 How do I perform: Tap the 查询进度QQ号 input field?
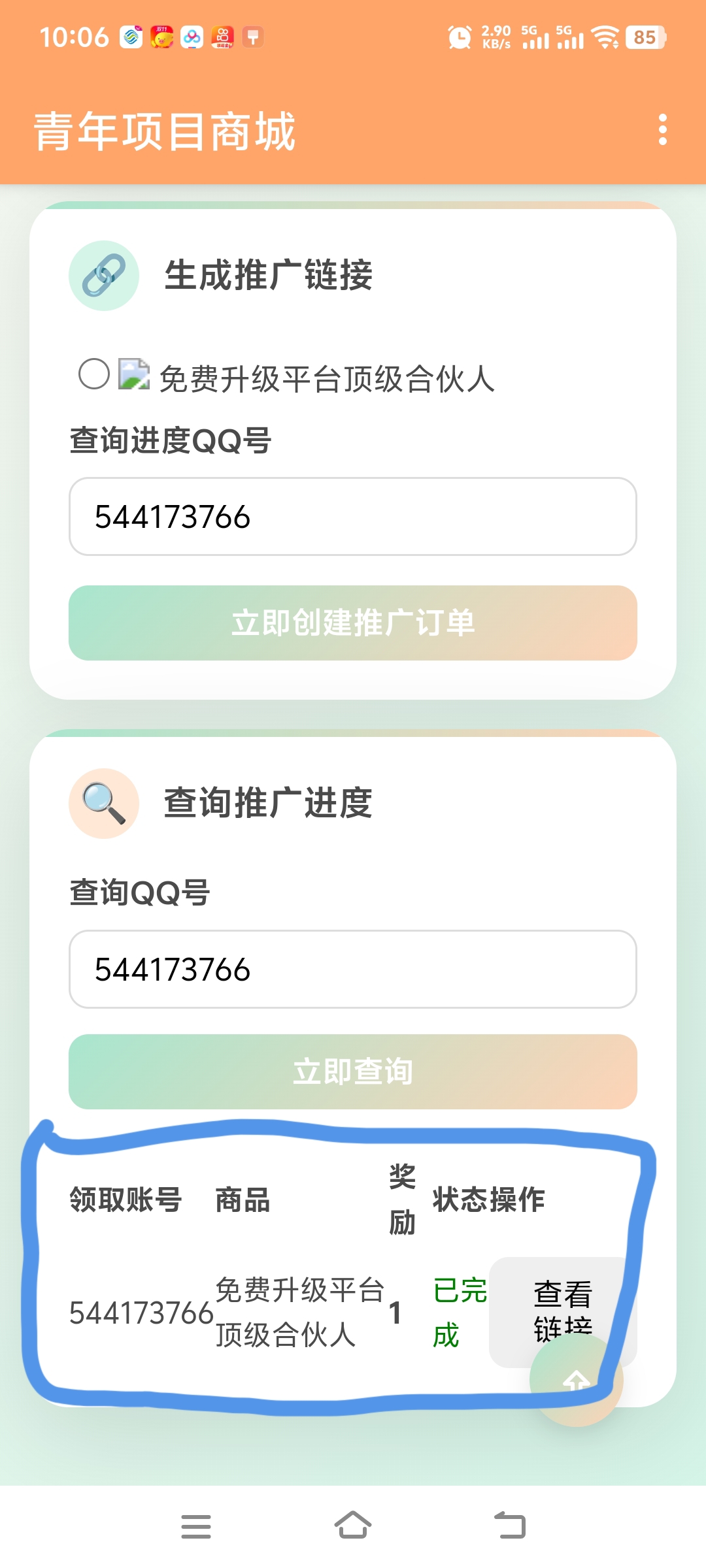[x=353, y=516]
